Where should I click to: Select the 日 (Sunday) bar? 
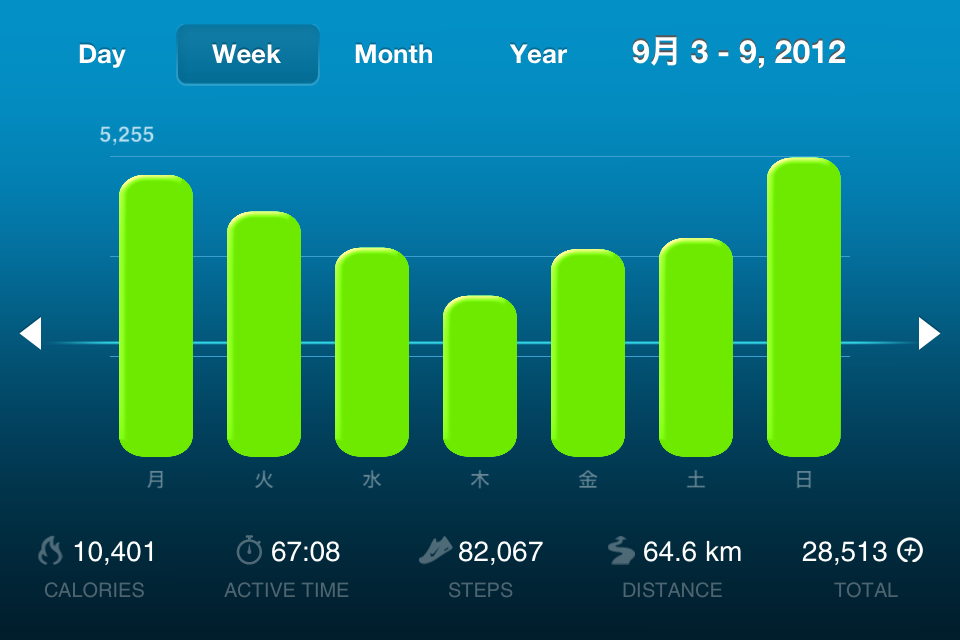[x=804, y=307]
